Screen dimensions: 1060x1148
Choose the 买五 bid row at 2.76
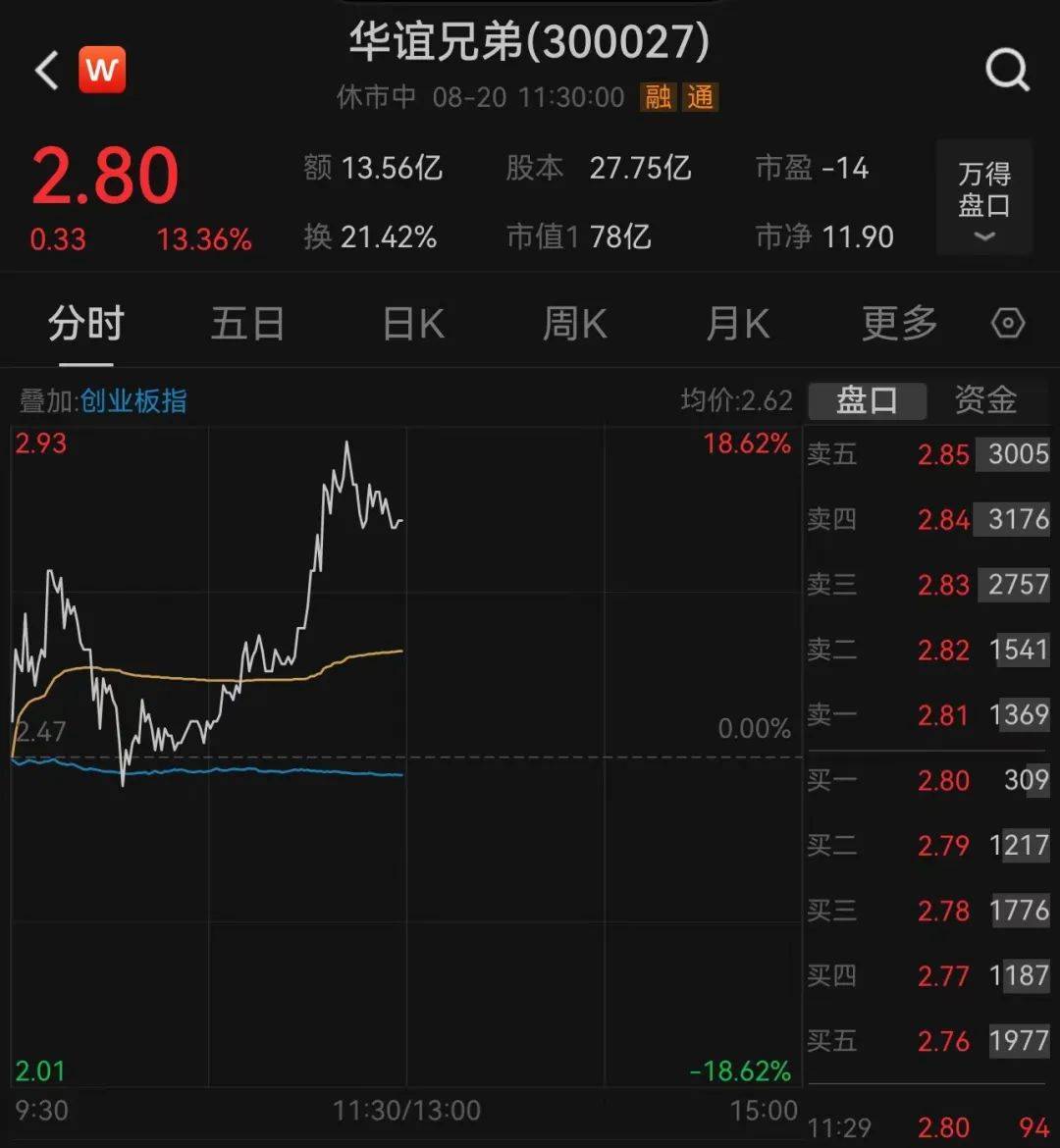(927, 1041)
